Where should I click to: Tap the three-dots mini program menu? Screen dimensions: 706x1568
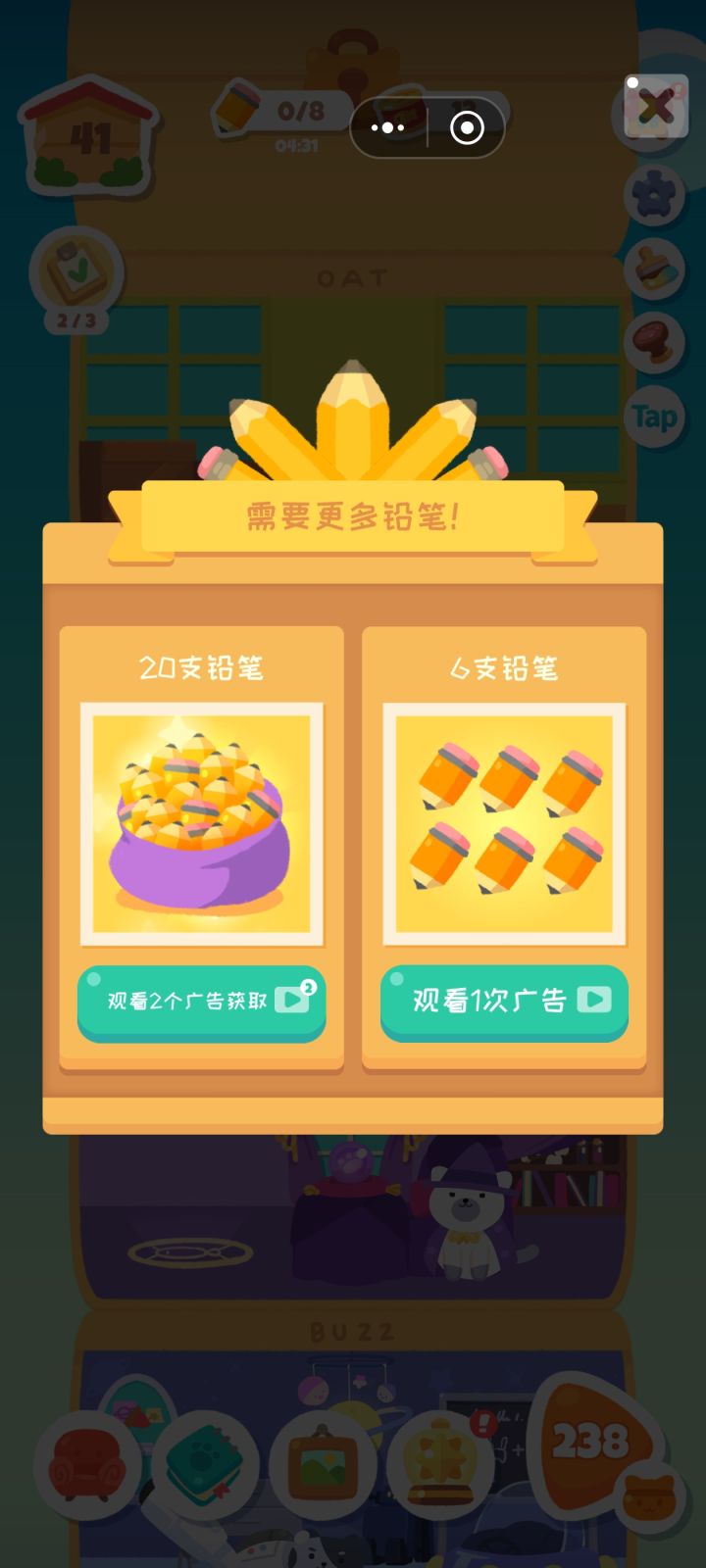pyautogui.click(x=386, y=127)
